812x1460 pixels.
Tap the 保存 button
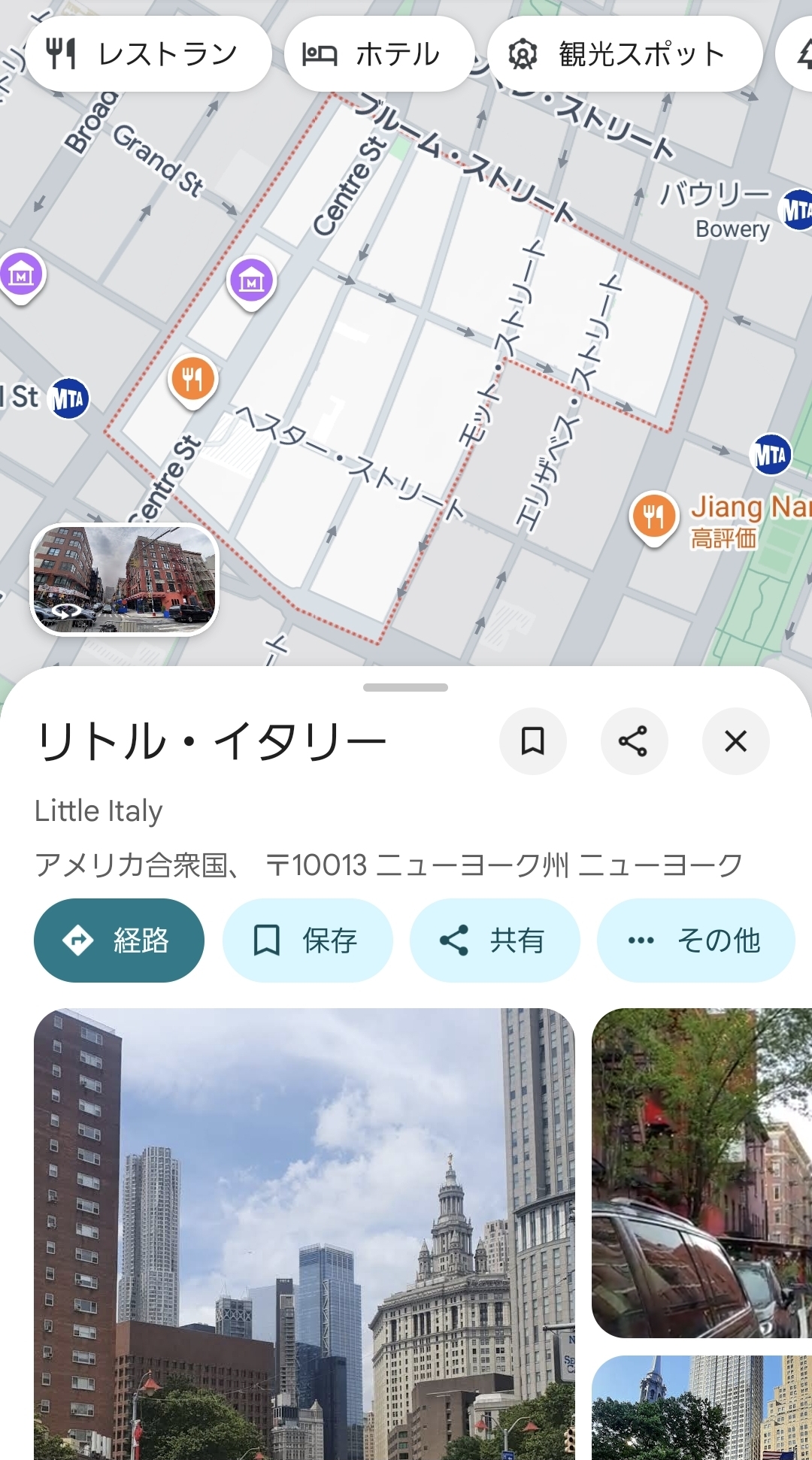click(308, 940)
